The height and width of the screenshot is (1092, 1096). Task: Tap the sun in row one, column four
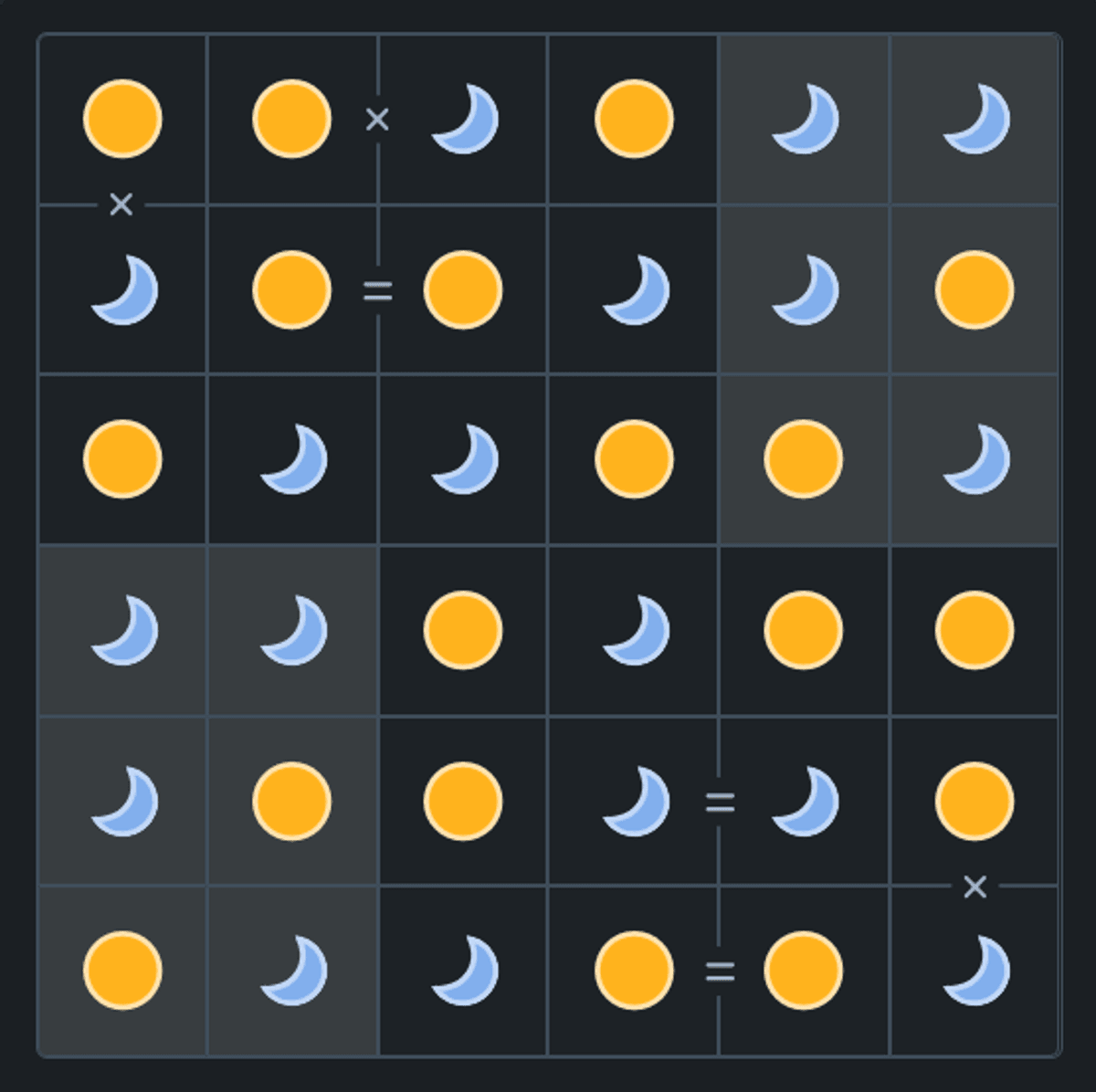click(x=634, y=119)
